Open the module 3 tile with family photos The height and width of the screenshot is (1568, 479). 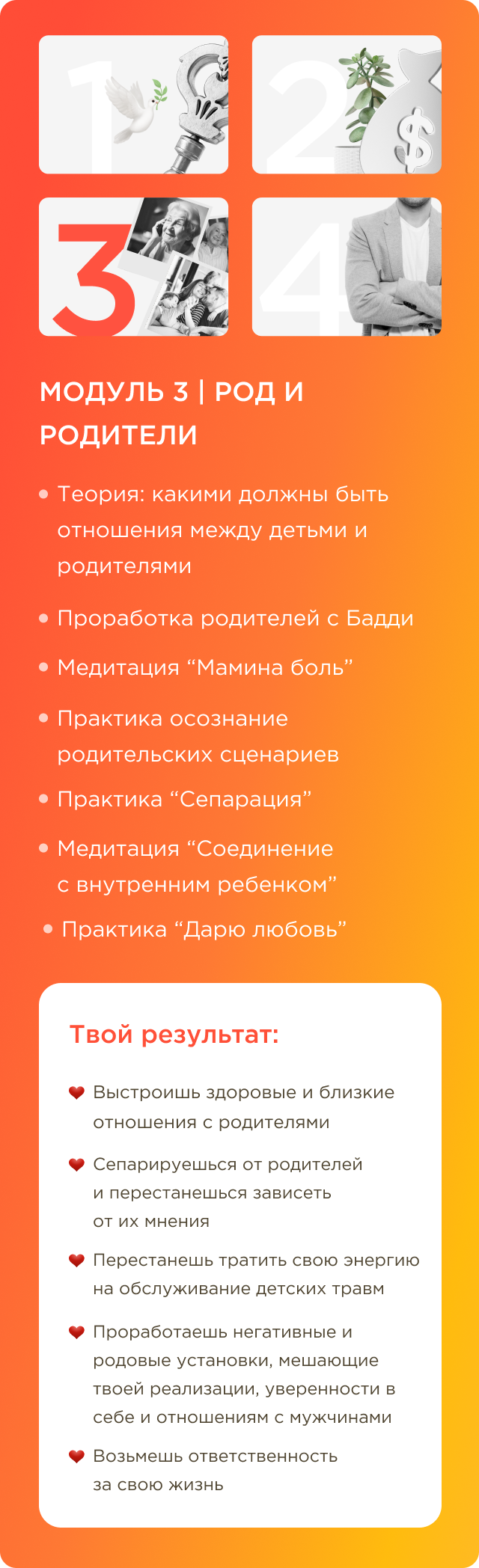tap(133, 266)
